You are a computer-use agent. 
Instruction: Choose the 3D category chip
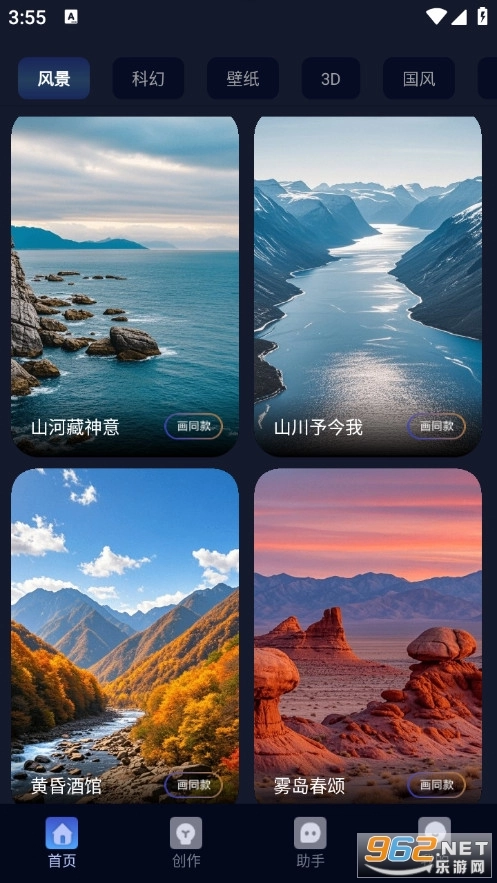point(331,78)
